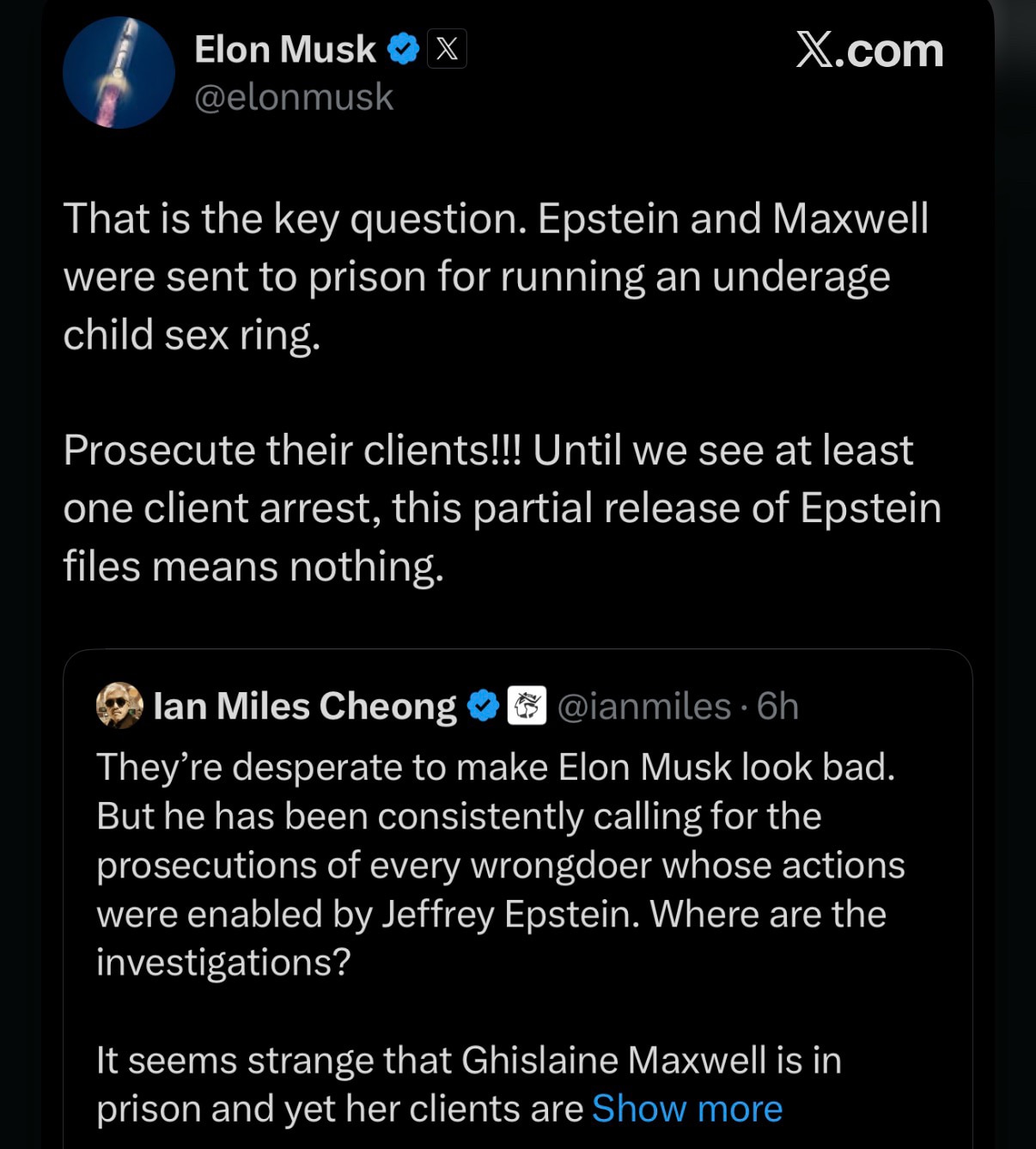Viewport: 1036px width, 1149px height.
Task: Select Ian Miles Cheong's display name
Action: tap(306, 706)
